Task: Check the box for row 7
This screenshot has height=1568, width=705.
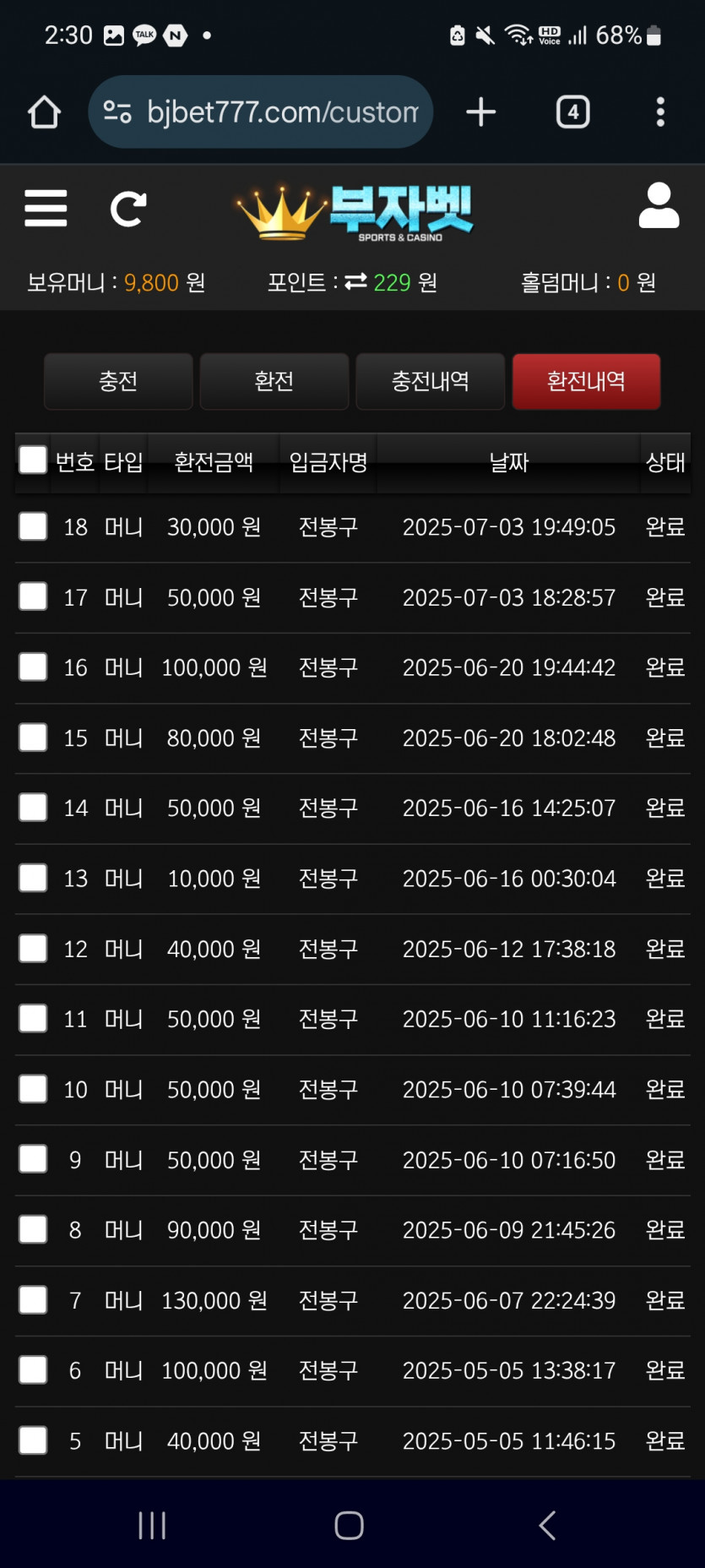Action: [x=33, y=1299]
